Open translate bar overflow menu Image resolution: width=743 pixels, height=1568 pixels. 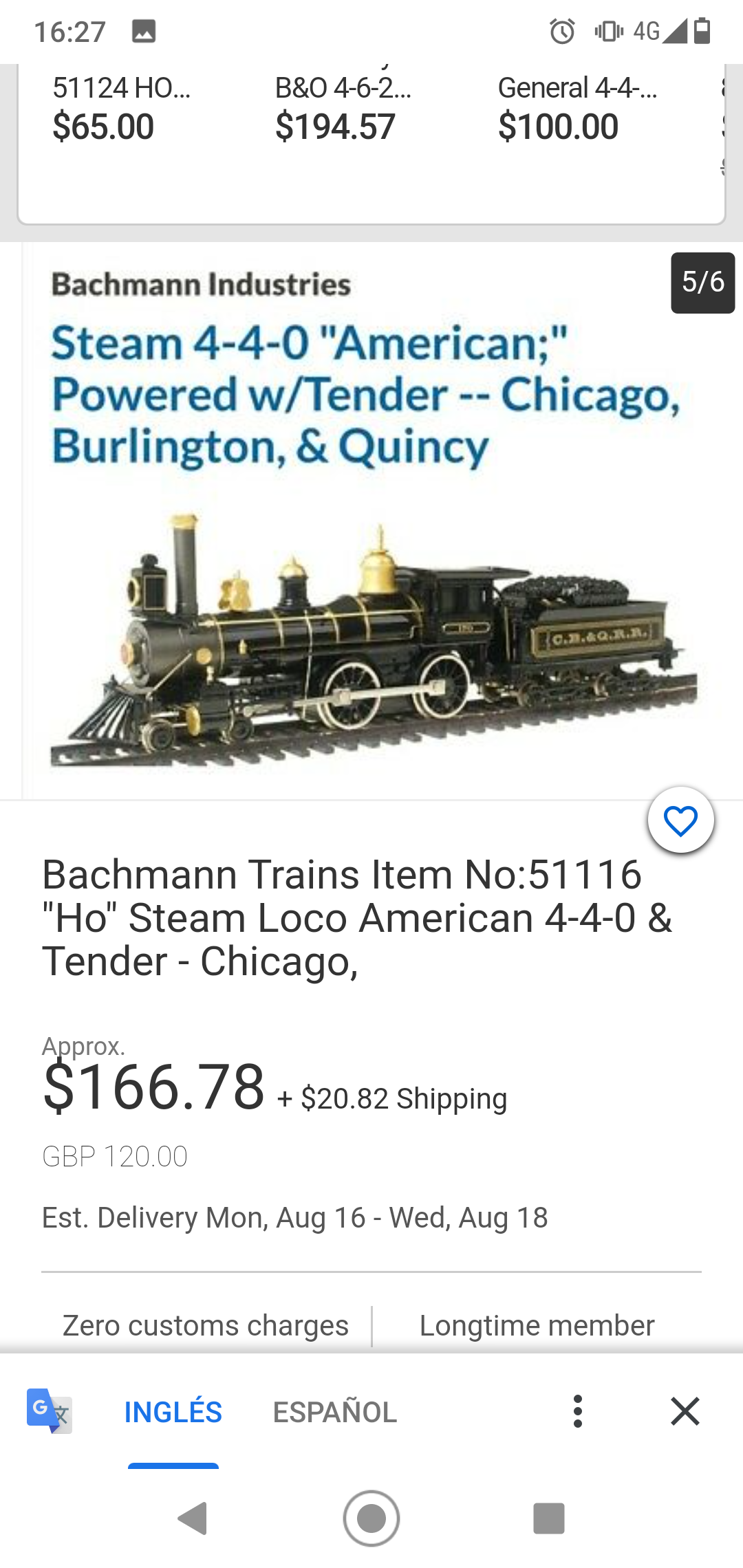click(x=578, y=1411)
